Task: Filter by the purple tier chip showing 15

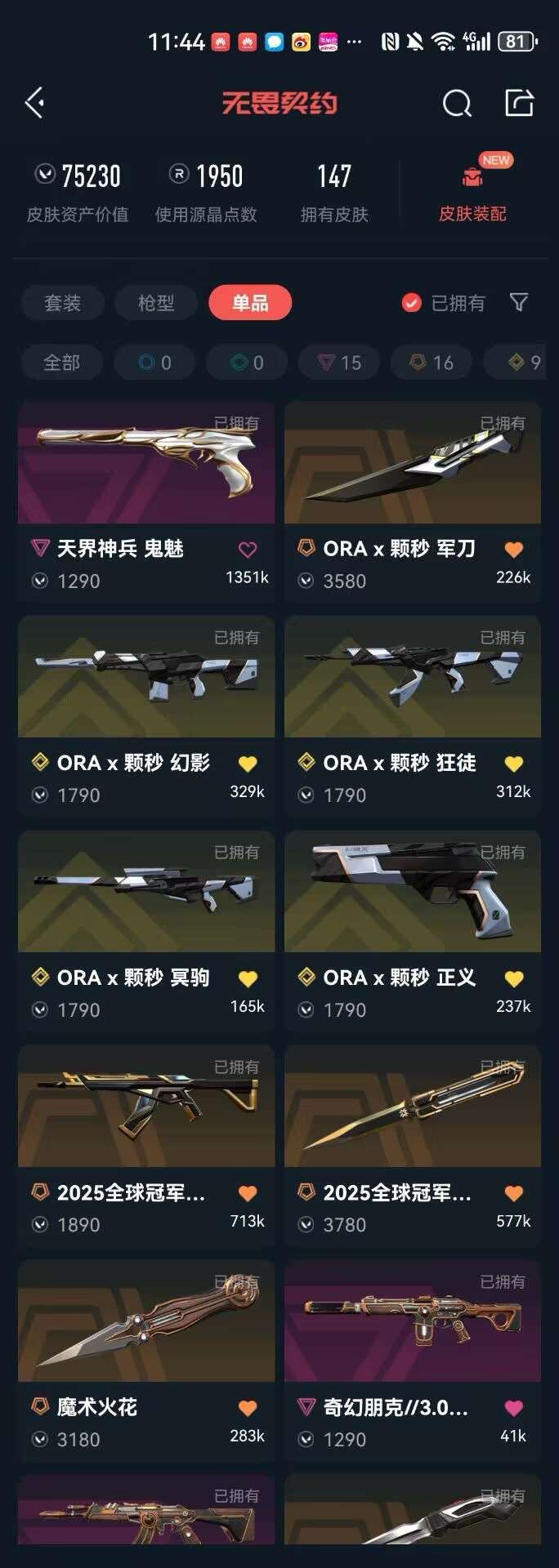Action: point(339,363)
